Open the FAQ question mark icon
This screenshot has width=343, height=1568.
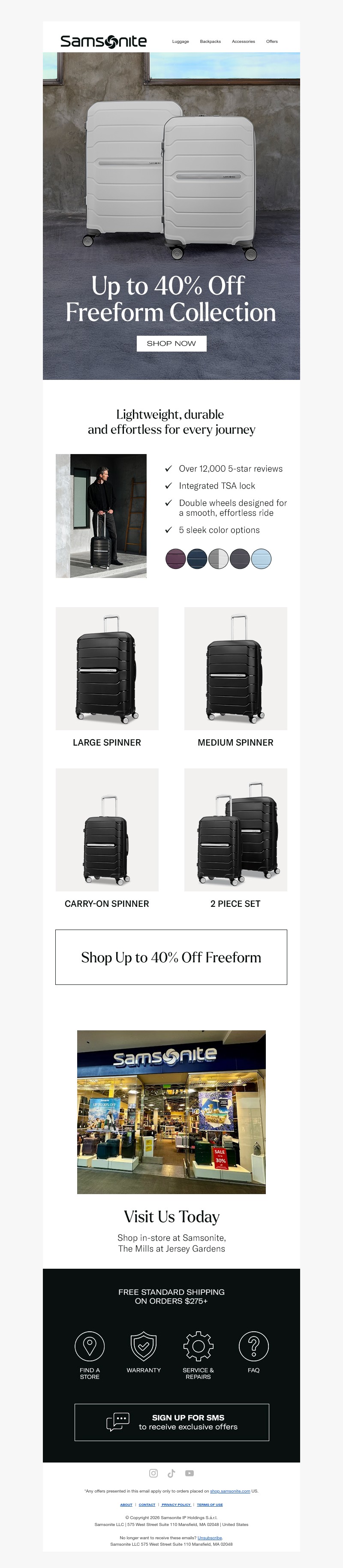pyautogui.click(x=253, y=1346)
